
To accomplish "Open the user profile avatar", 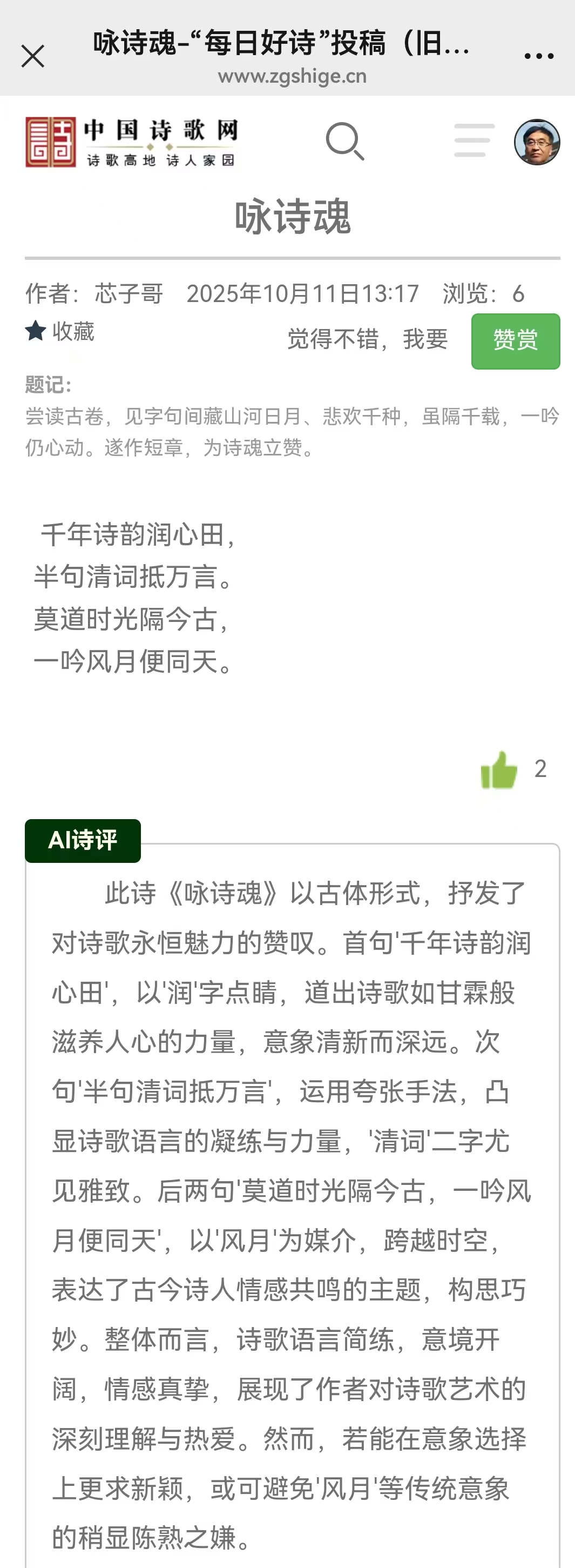I will (537, 142).
